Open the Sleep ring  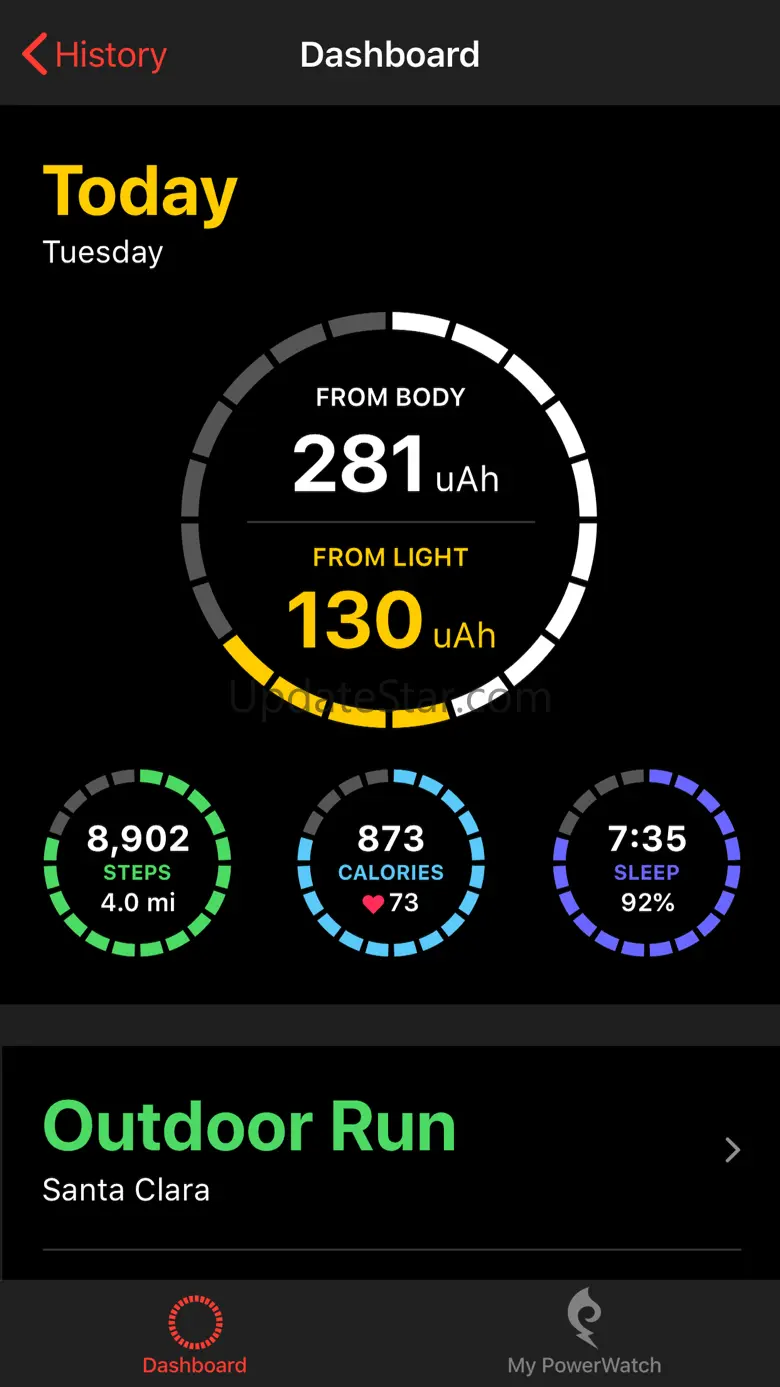647,863
